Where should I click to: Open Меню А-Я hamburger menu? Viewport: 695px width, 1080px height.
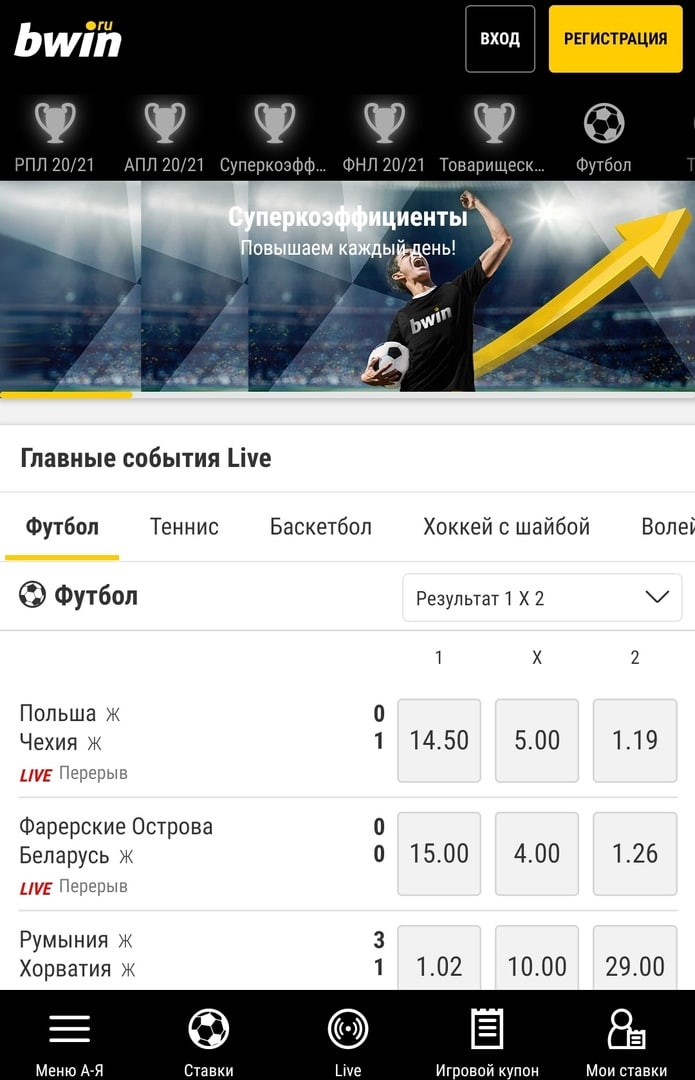(69, 1040)
